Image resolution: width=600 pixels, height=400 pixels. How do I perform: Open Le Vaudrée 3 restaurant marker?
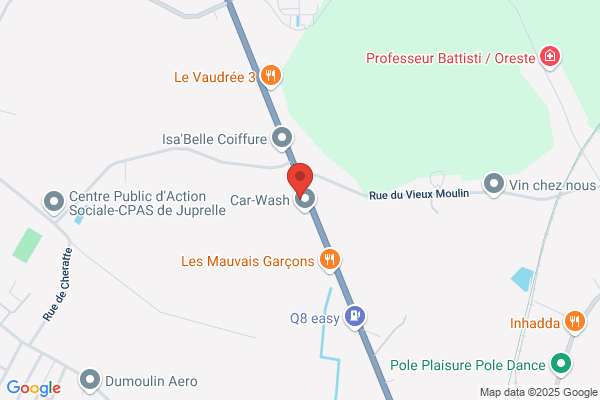pyautogui.click(x=272, y=76)
